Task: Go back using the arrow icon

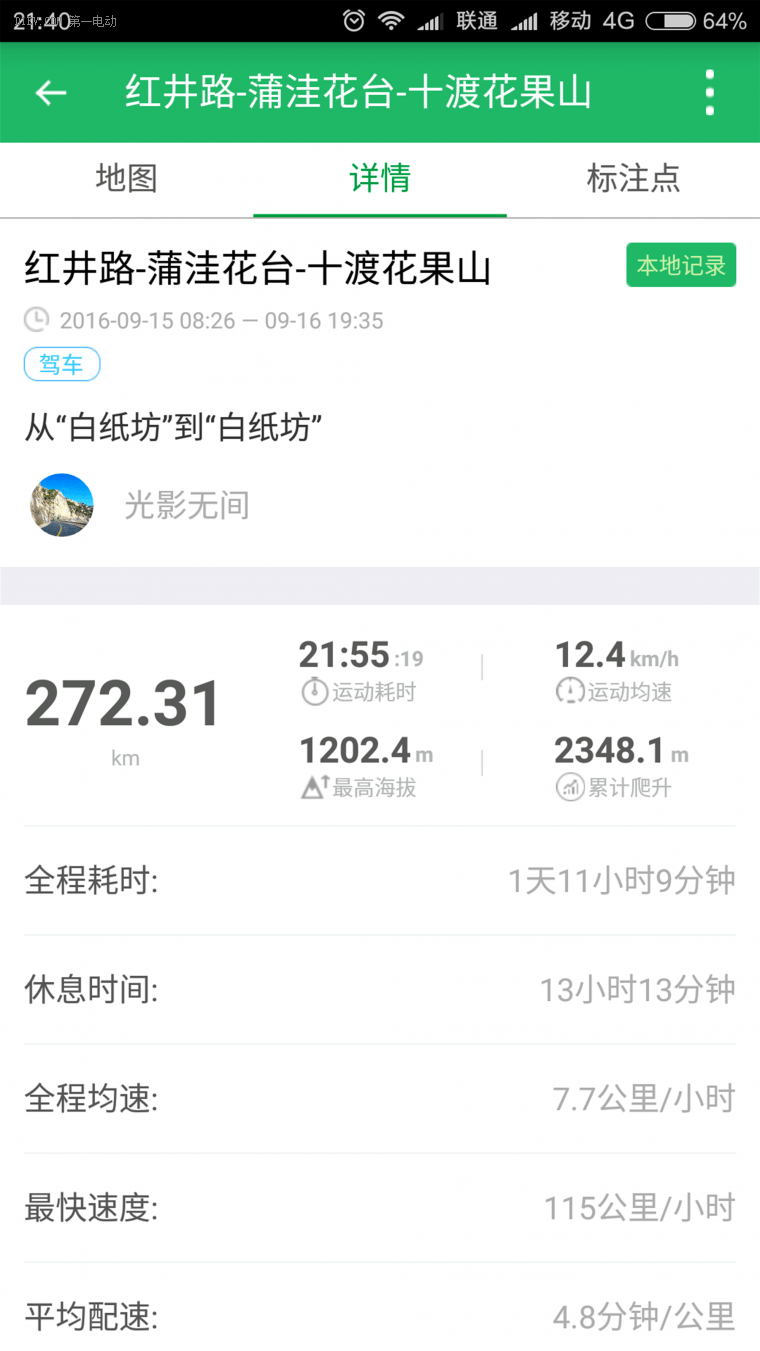Action: coord(50,93)
